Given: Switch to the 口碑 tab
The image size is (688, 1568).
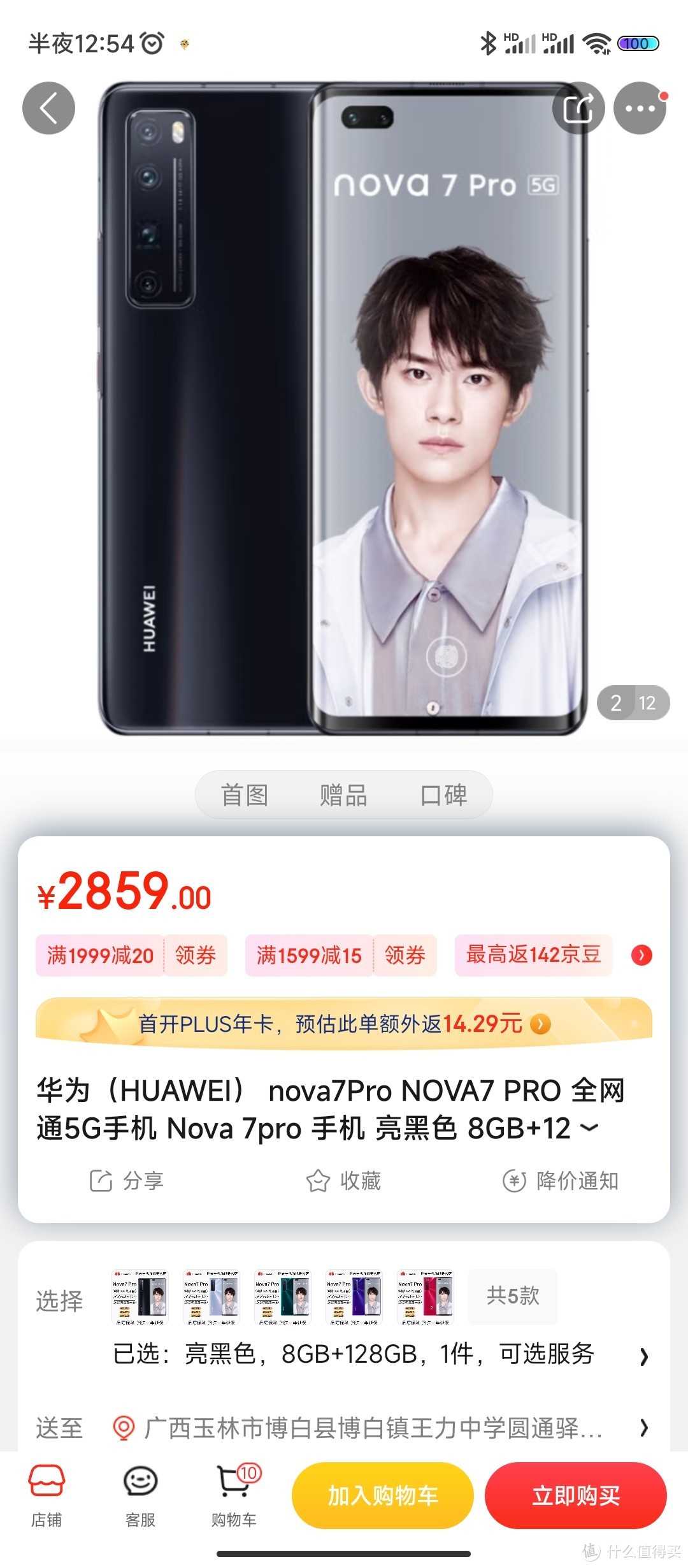Looking at the screenshot, I should click(x=446, y=795).
